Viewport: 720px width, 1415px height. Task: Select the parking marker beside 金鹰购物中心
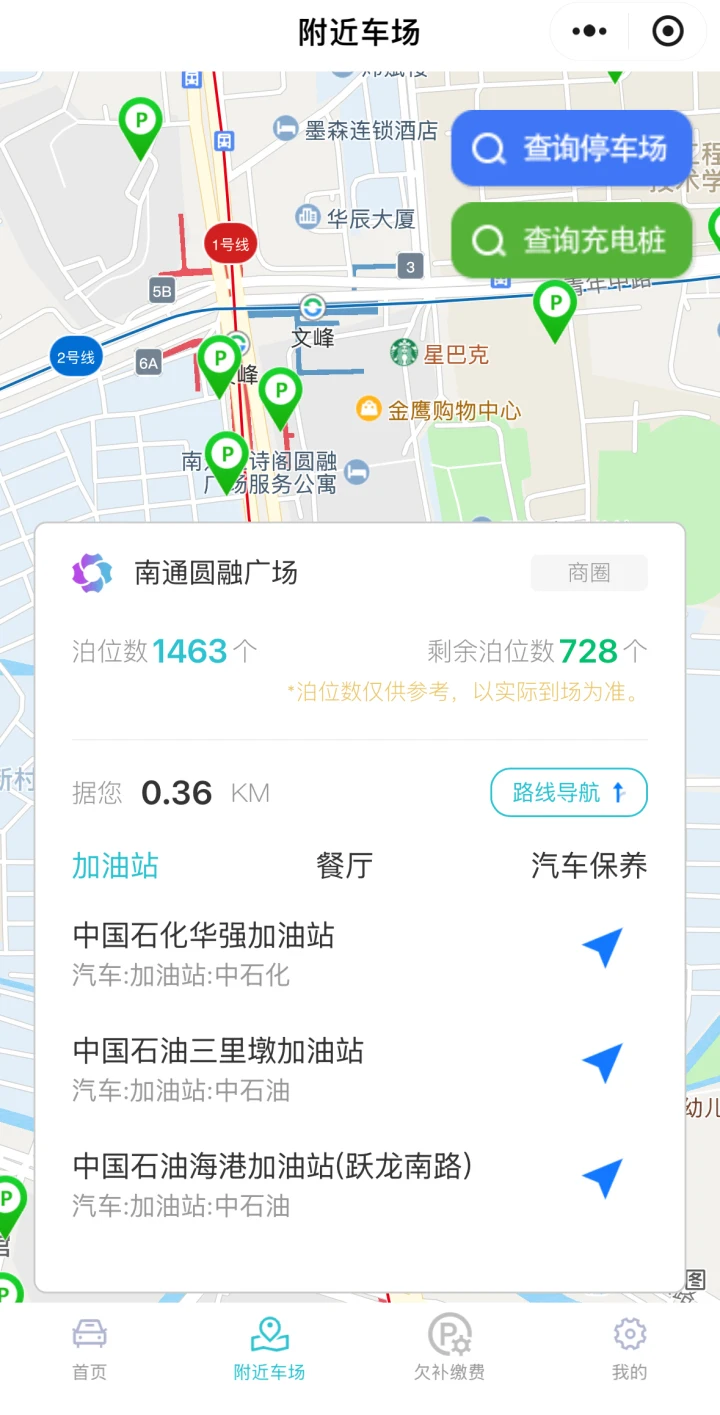[x=281, y=393]
